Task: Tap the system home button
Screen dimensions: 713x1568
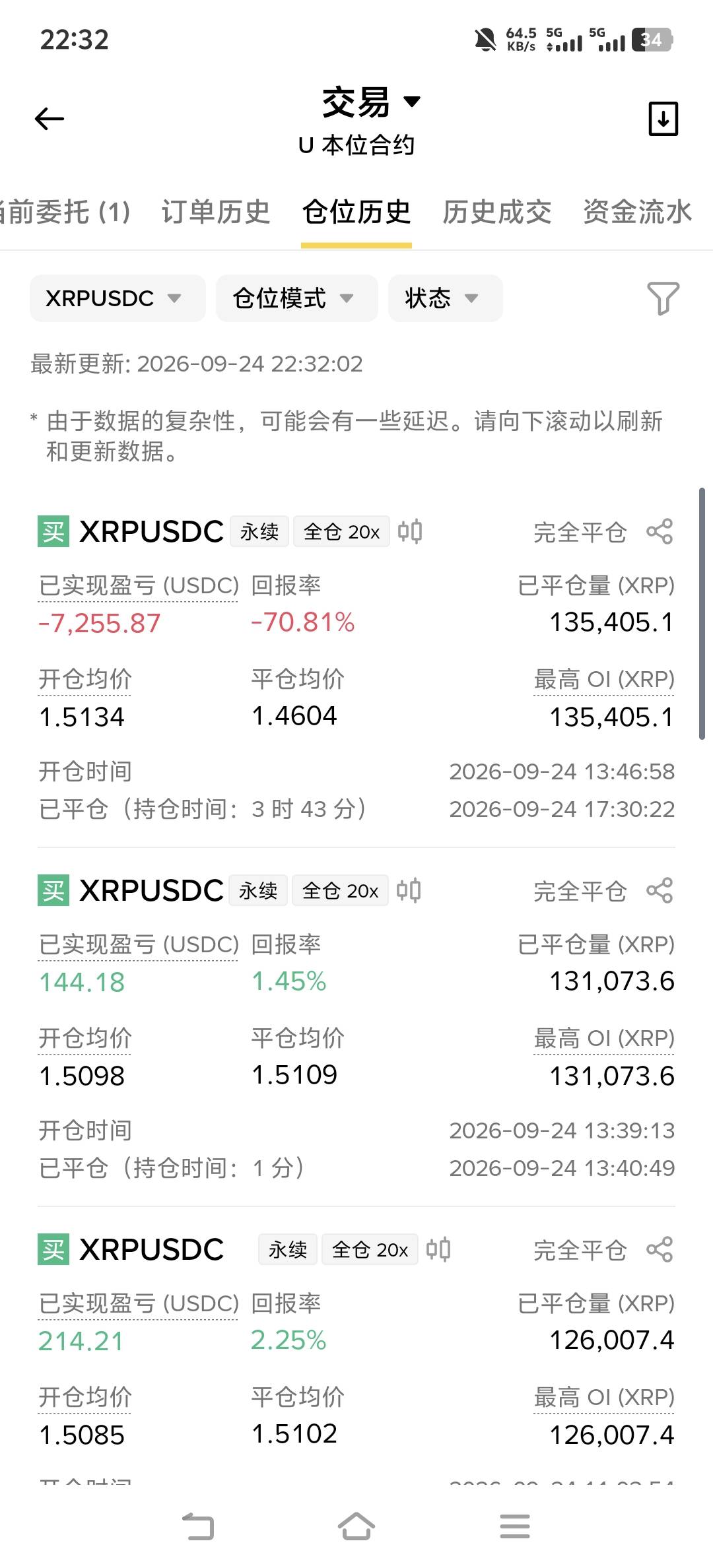Action: tap(356, 1526)
